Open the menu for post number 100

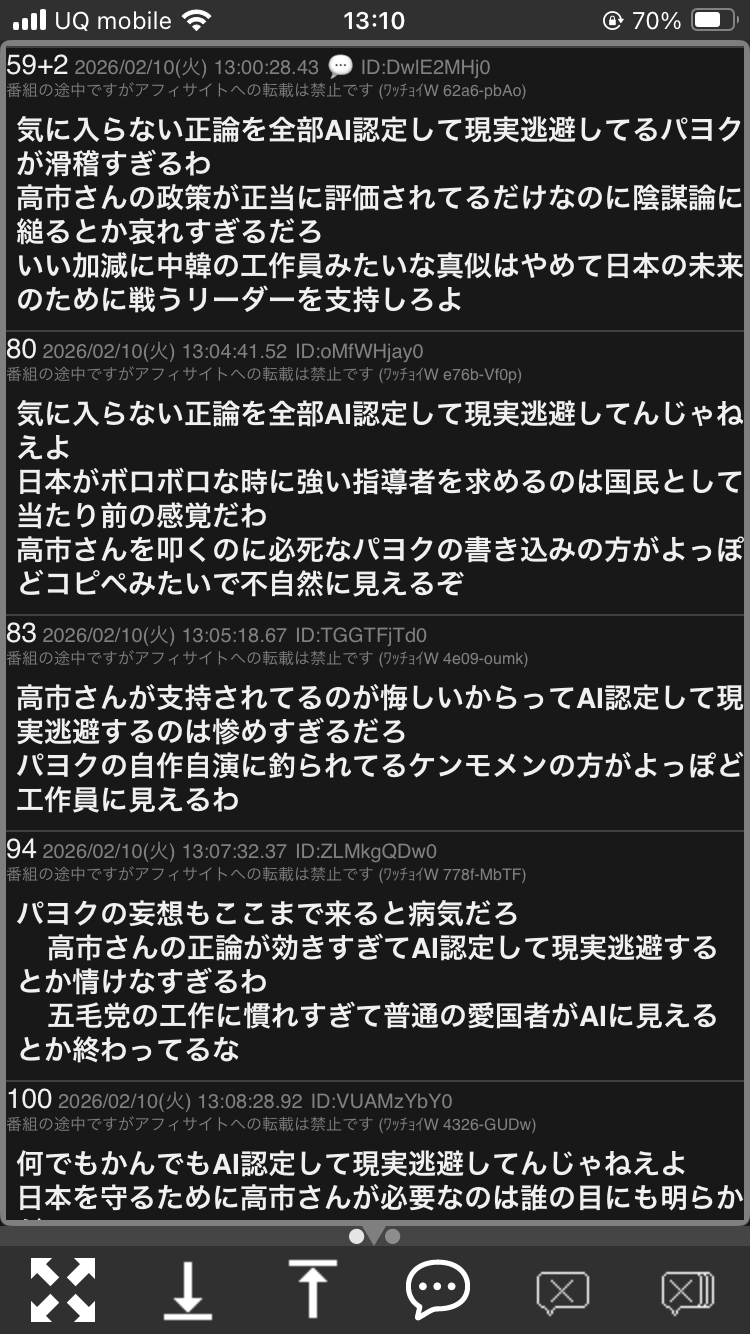coord(29,1100)
